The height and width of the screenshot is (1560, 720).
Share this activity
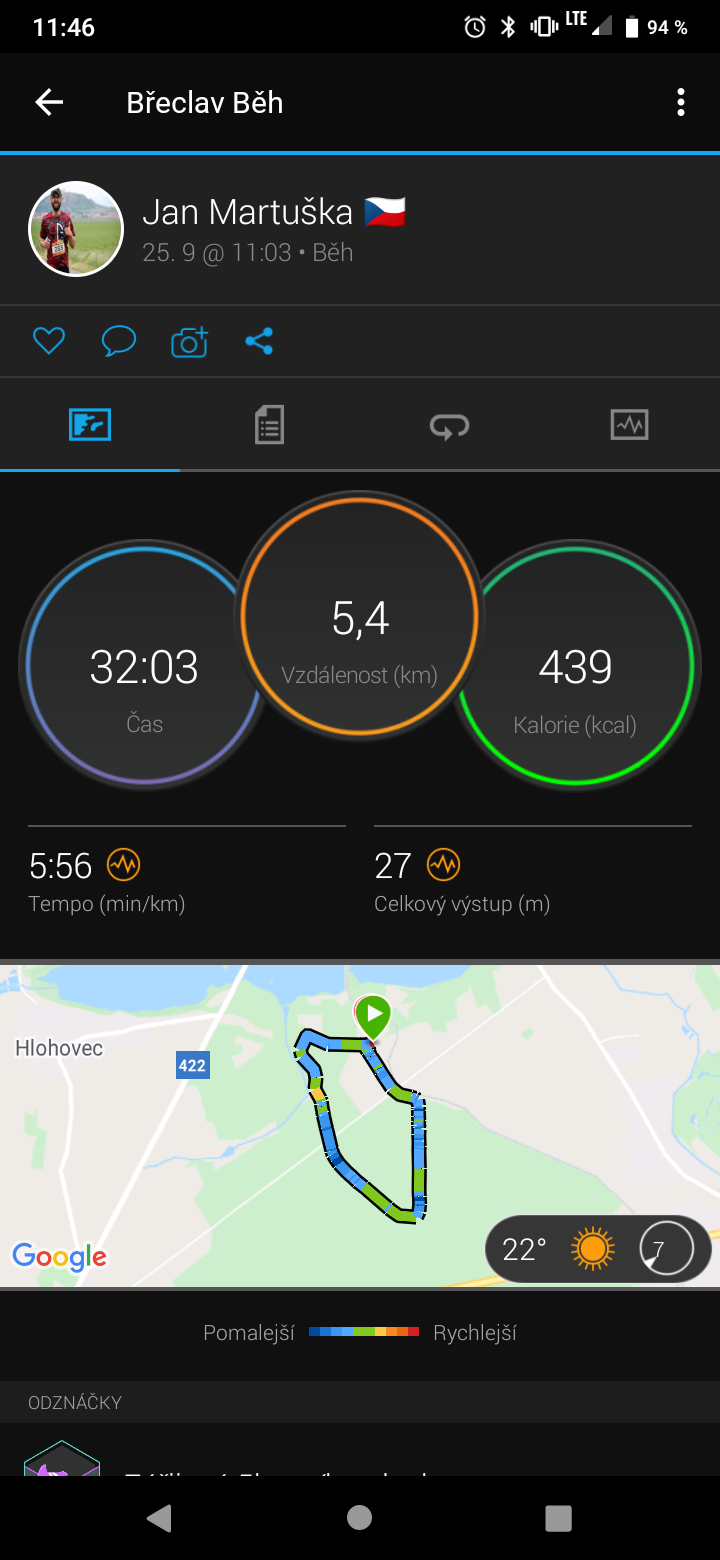click(x=259, y=342)
